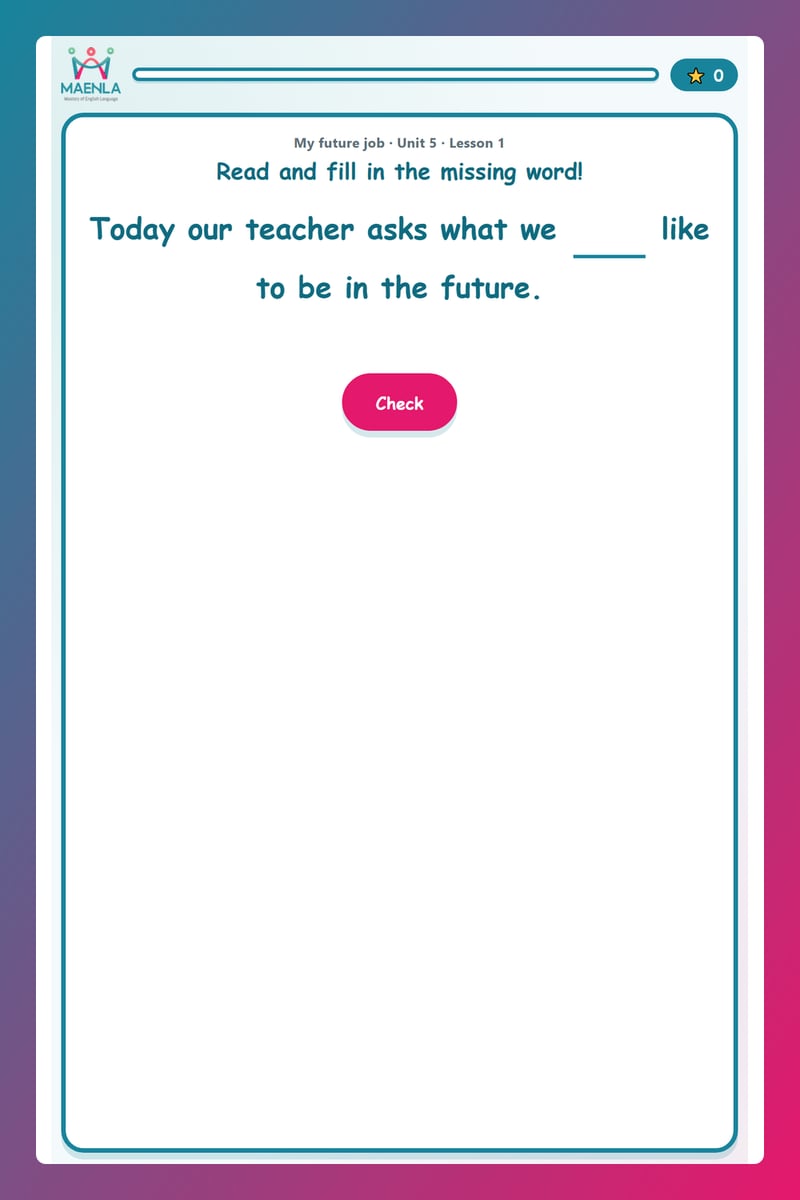
Task: Select the blank missing-word field
Action: pyautogui.click(x=609, y=232)
